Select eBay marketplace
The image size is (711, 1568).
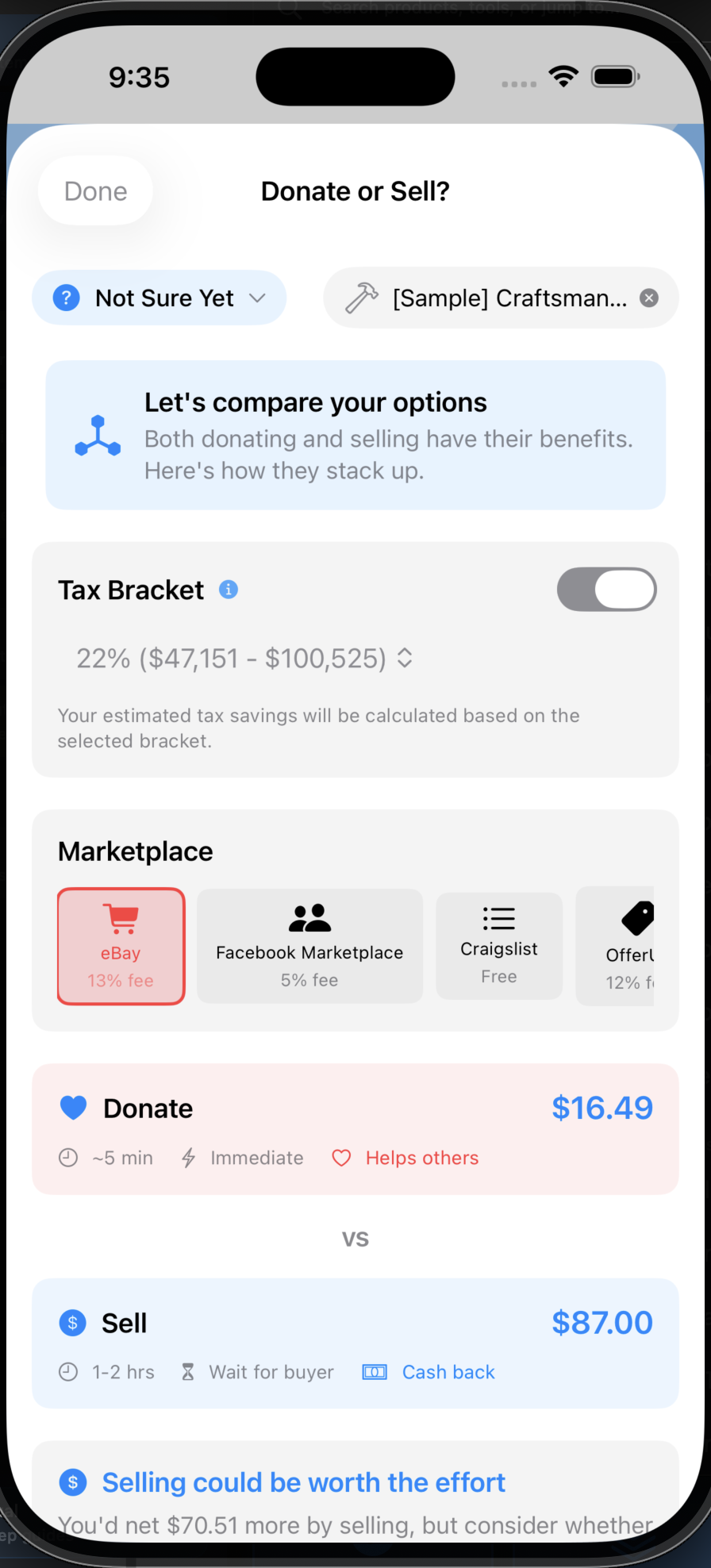point(121,947)
